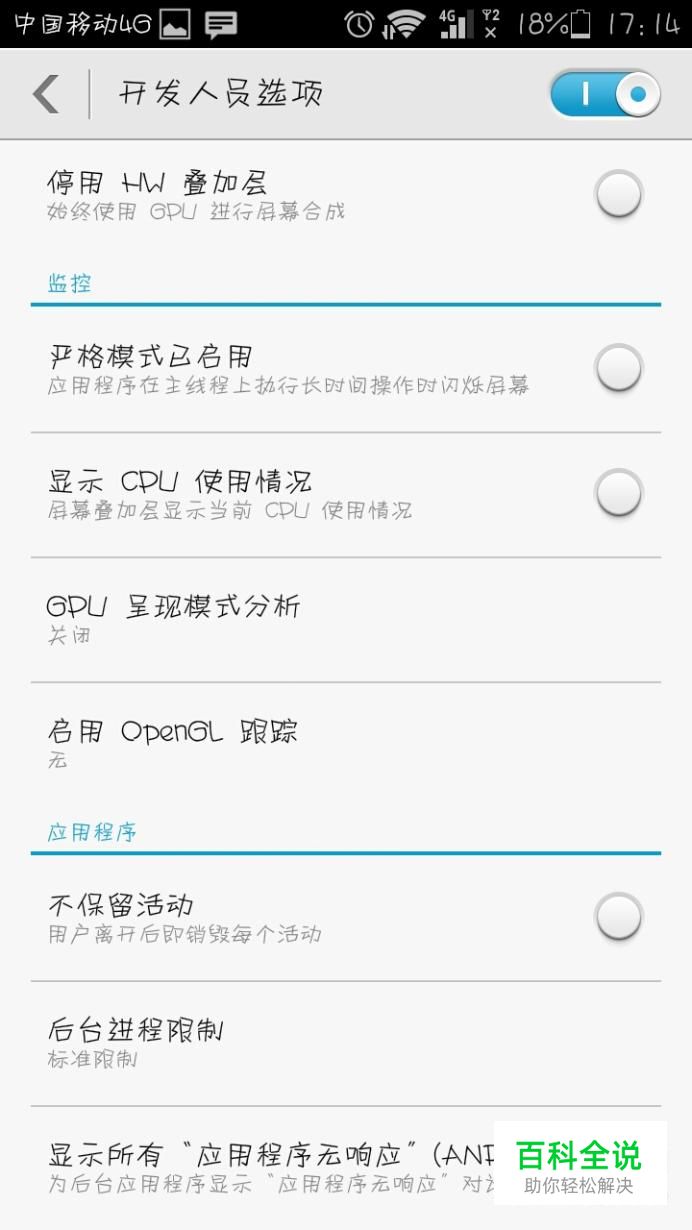Open 启用 OpenGL 跟踪 setting
Screen dimensions: 692x1230
click(346, 745)
